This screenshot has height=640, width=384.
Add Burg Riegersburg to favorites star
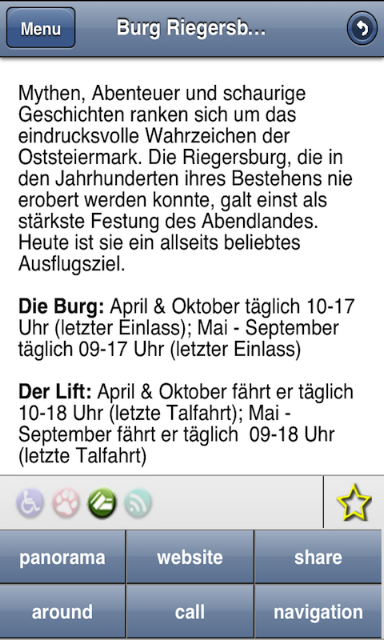pos(353,502)
